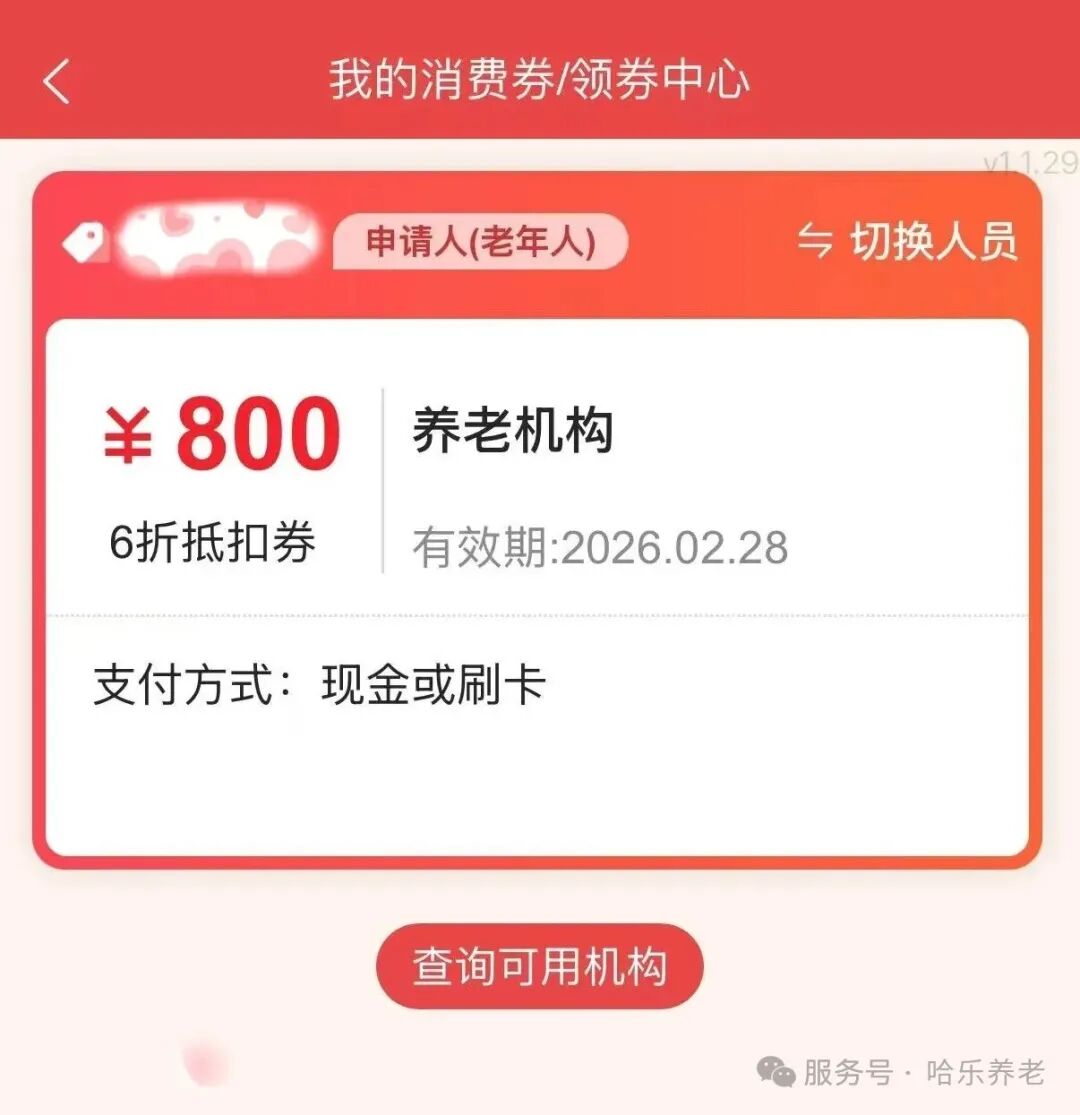
Task: Select the 我的消费券/领券中心 title tab
Action: 540,82
